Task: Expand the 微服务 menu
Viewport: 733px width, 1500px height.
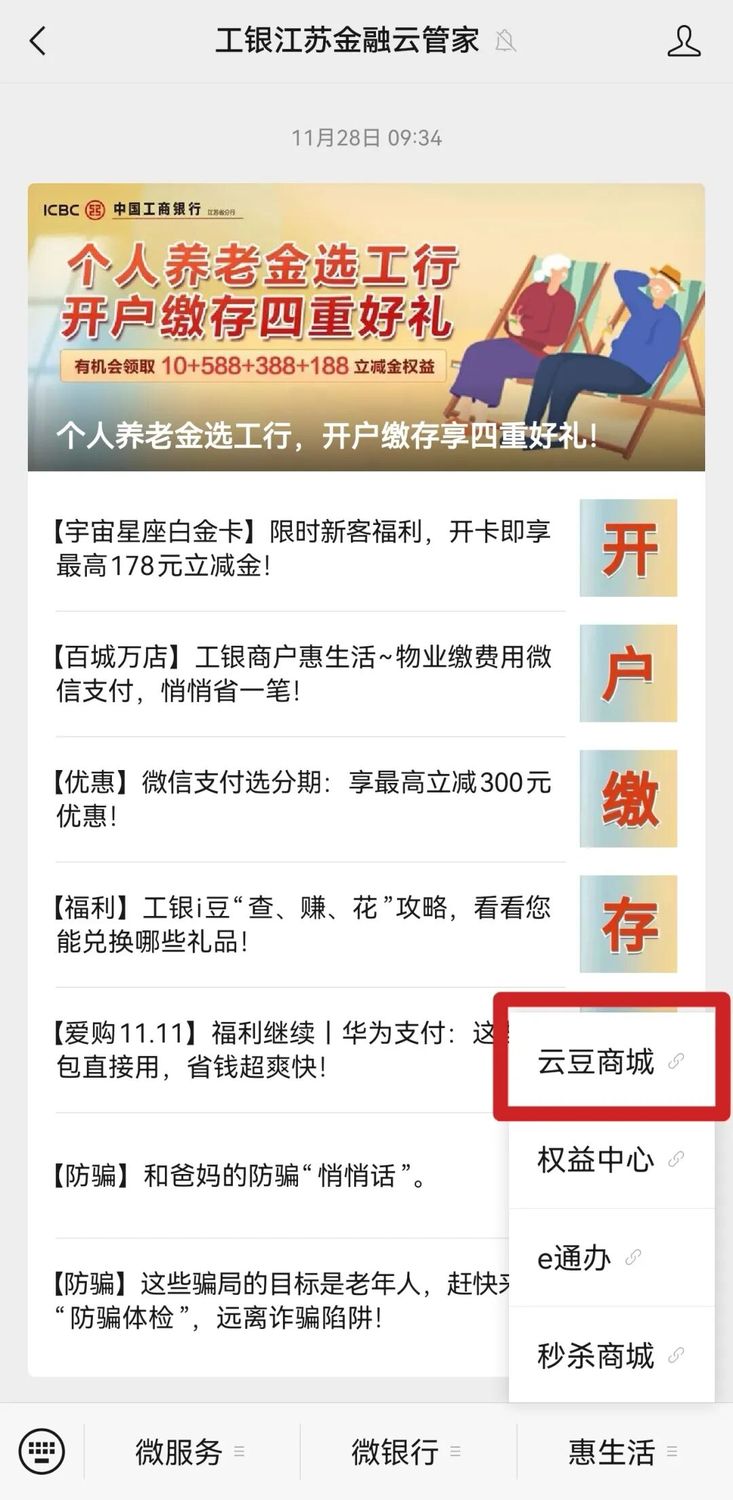Action: pyautogui.click(x=190, y=1452)
